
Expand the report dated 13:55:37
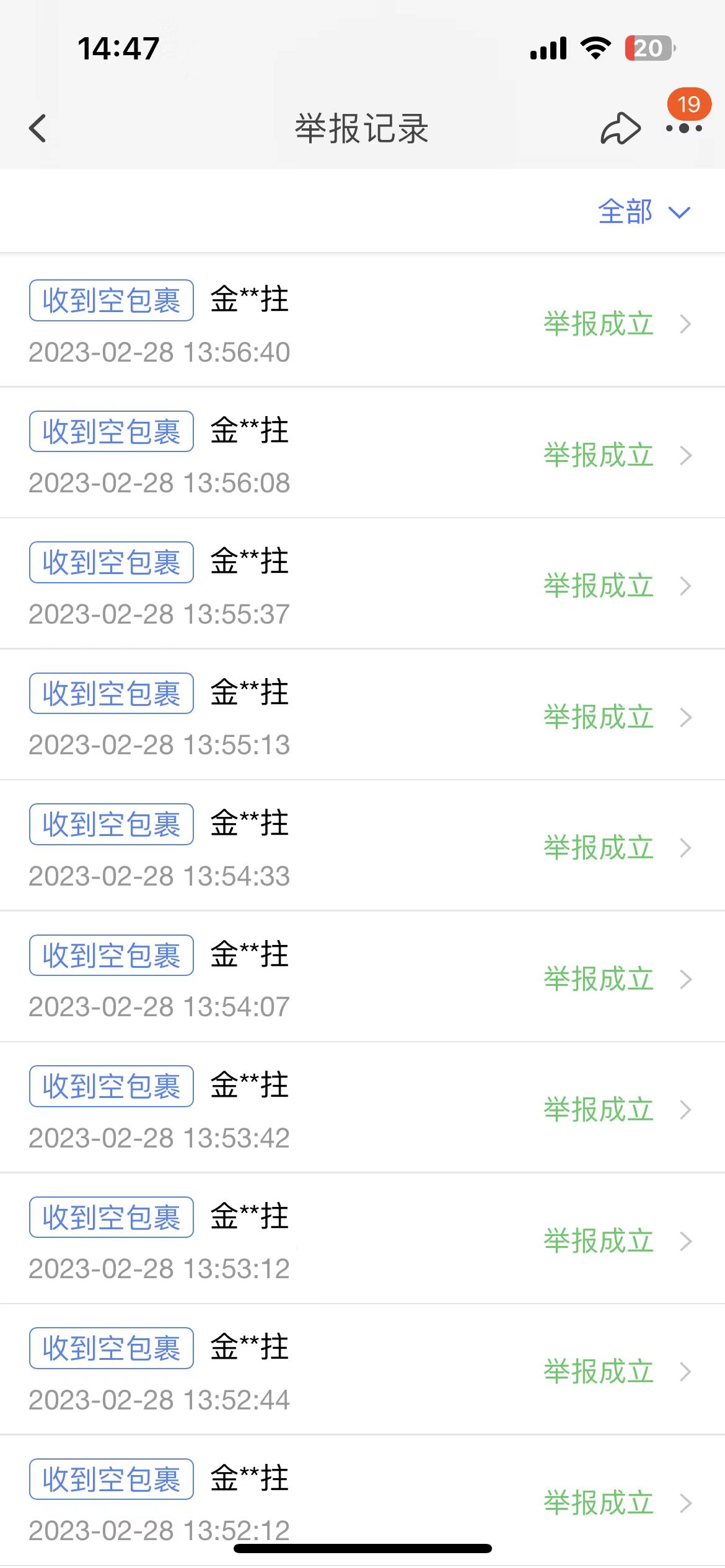pos(685,585)
